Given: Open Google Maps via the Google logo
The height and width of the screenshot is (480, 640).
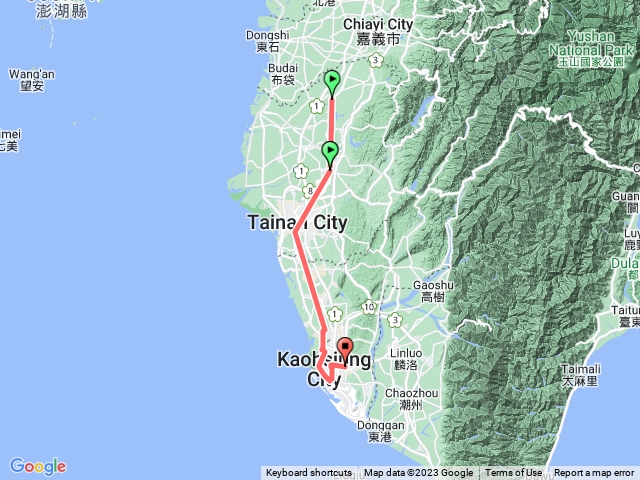Looking at the screenshot, I should (38, 466).
